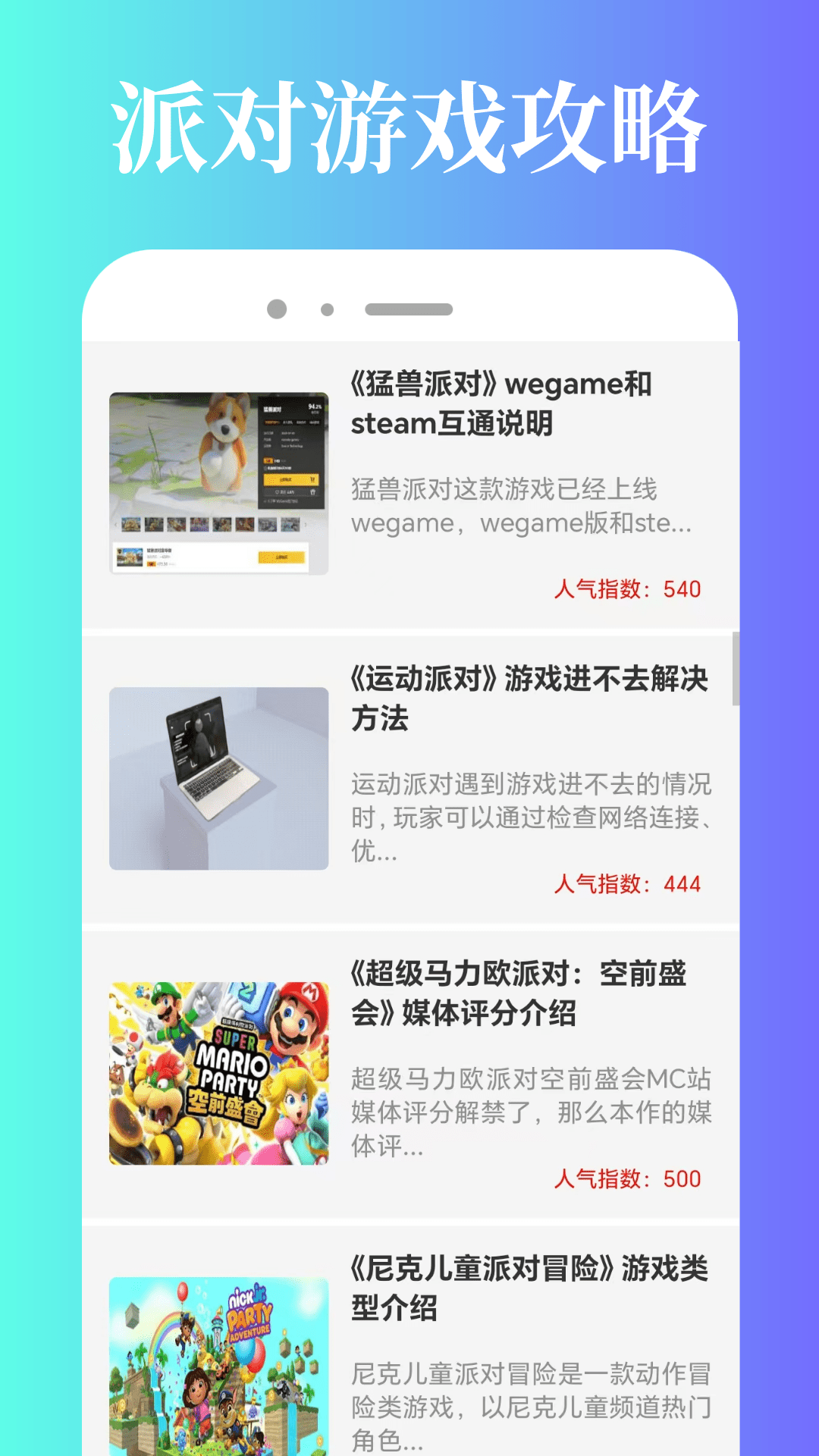The image size is (819, 1456).
Task: Click the phone's front camera dot at the top
Action: pos(277,307)
